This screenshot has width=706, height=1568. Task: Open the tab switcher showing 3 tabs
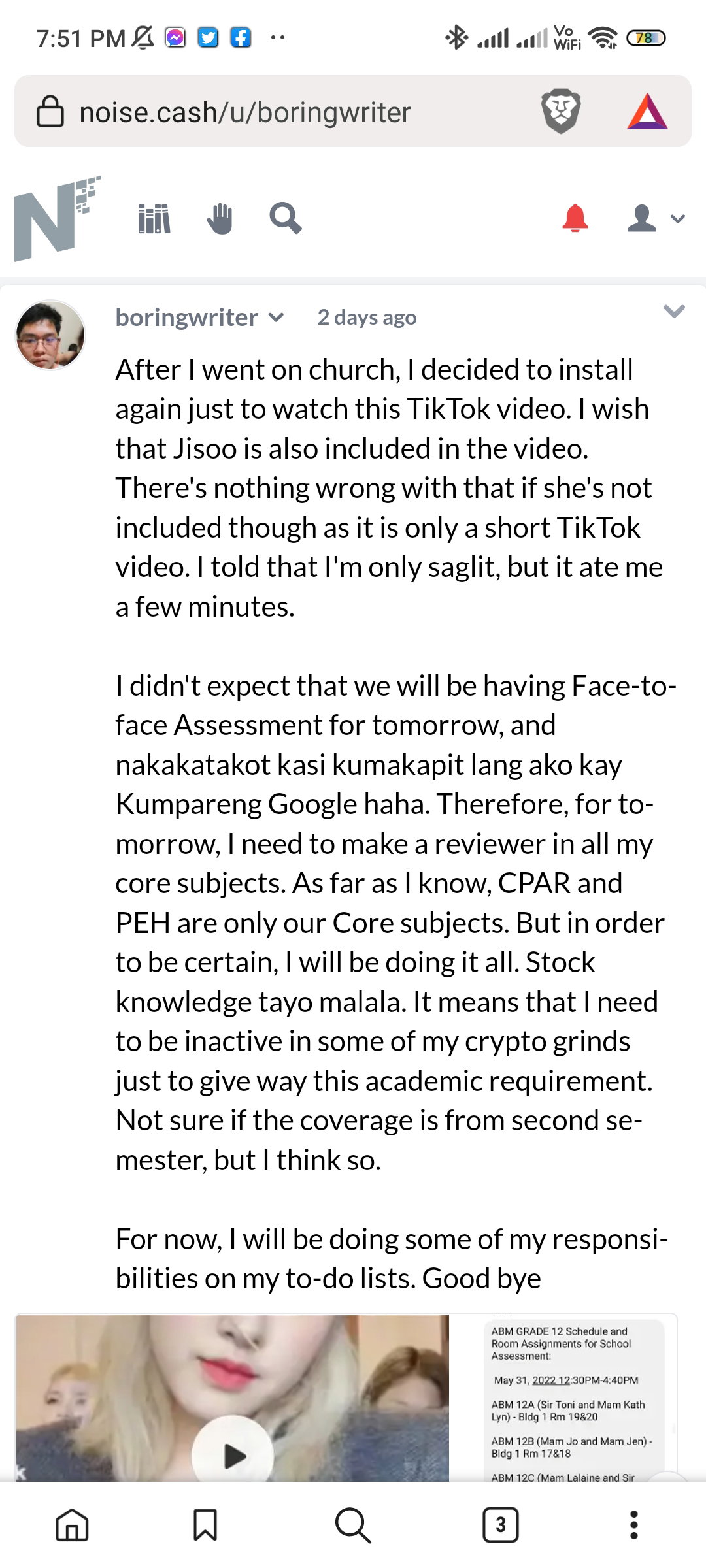[x=501, y=1525]
